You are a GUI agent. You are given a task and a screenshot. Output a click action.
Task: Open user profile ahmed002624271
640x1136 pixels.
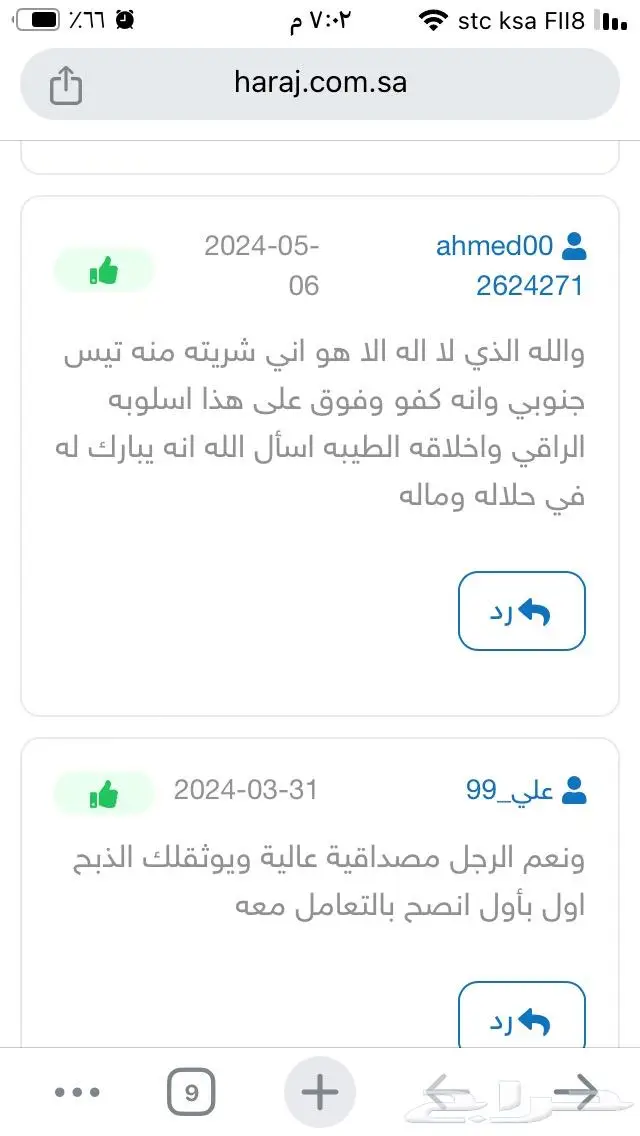[x=508, y=265]
